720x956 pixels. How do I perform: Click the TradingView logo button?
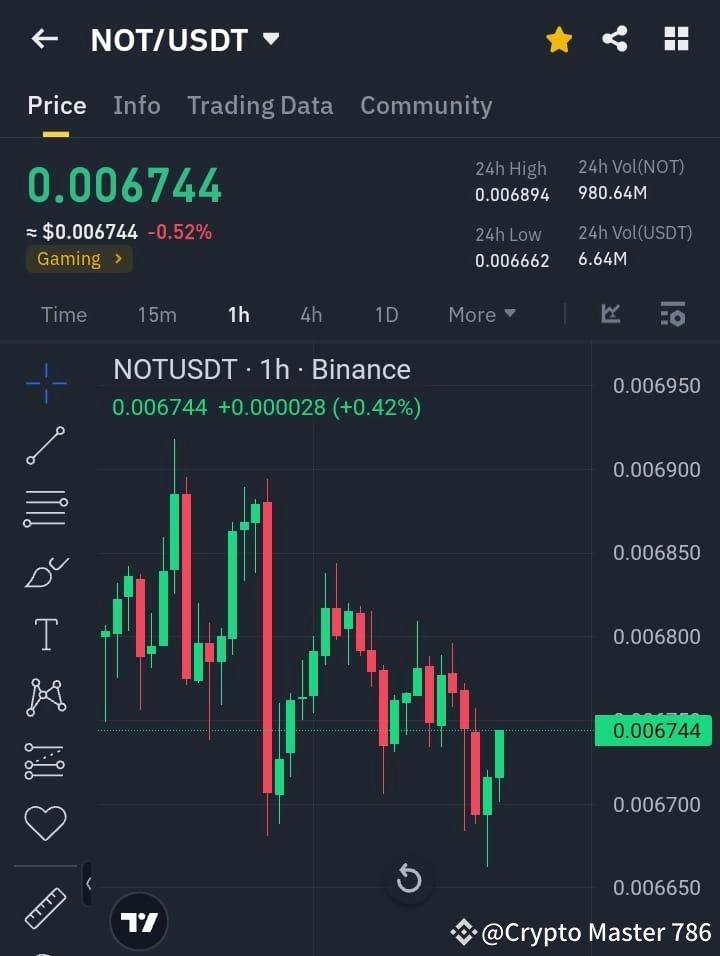coord(139,921)
